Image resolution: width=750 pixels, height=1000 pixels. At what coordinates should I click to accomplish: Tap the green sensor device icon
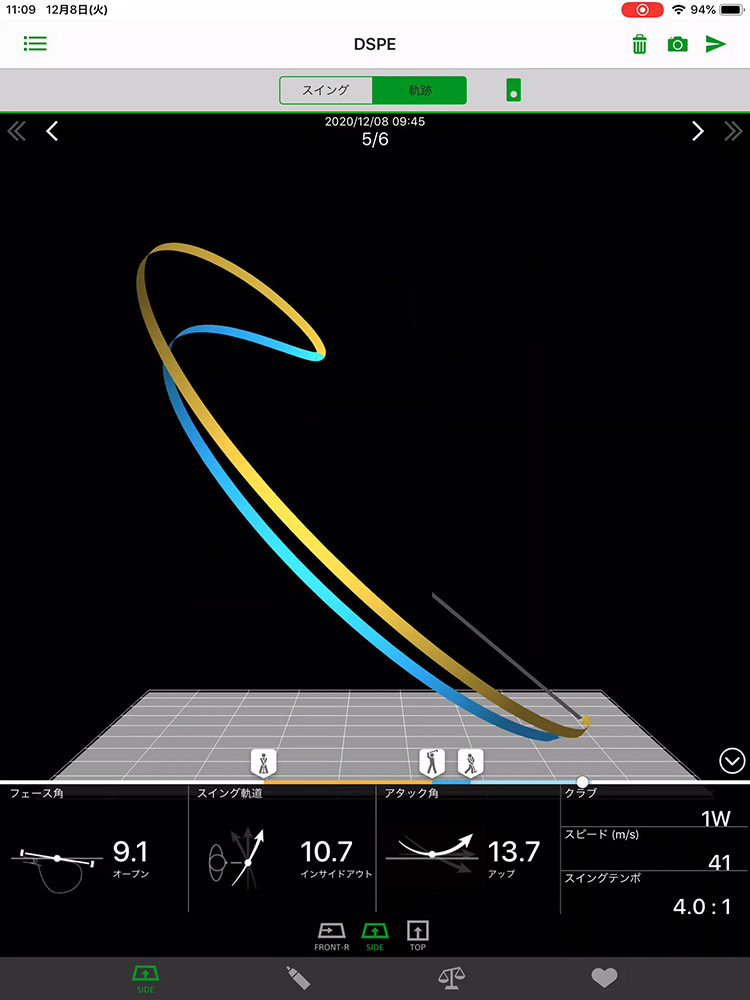tap(514, 90)
